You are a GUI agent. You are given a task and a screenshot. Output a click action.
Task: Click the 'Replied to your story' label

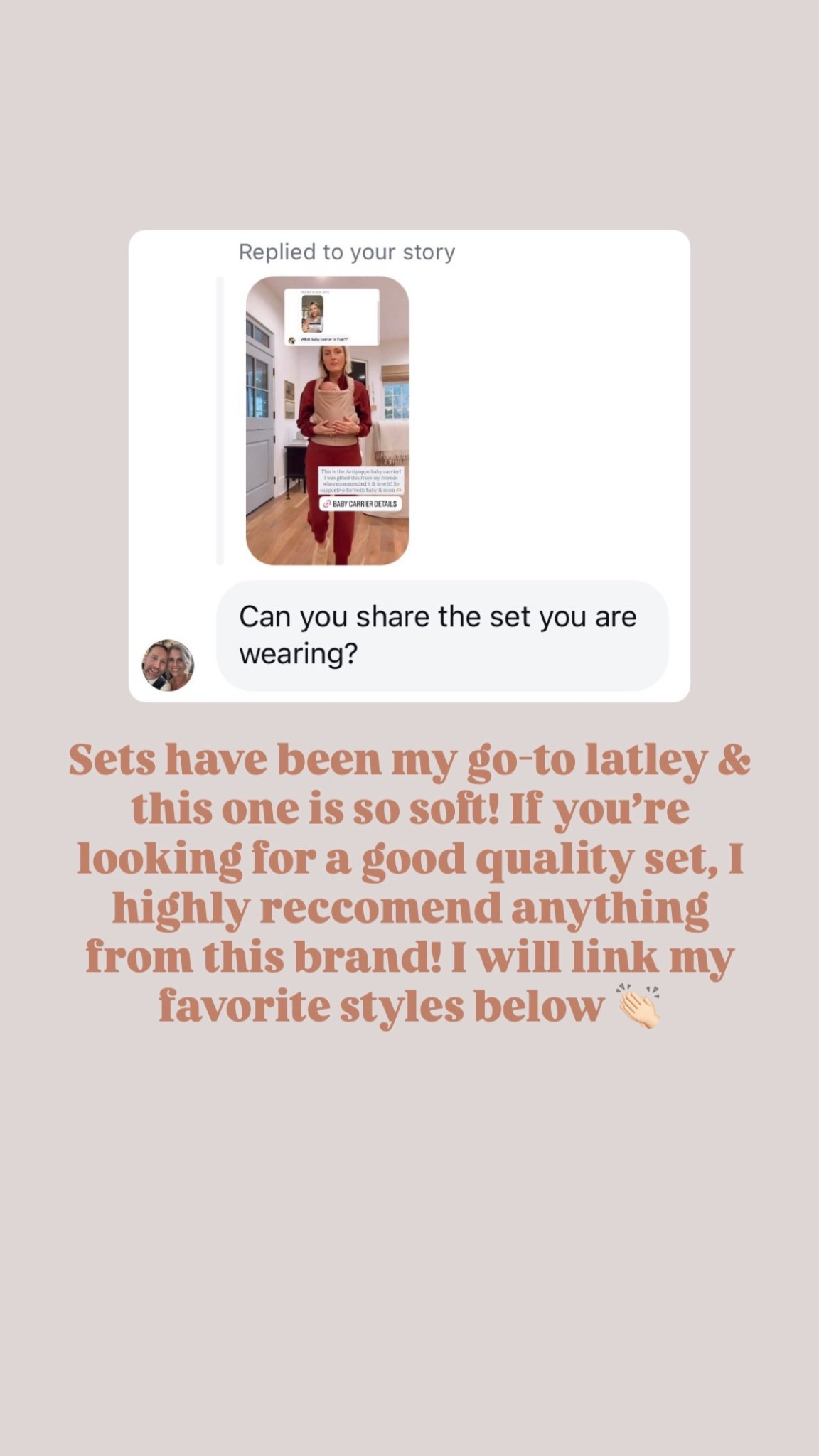pos(347,251)
